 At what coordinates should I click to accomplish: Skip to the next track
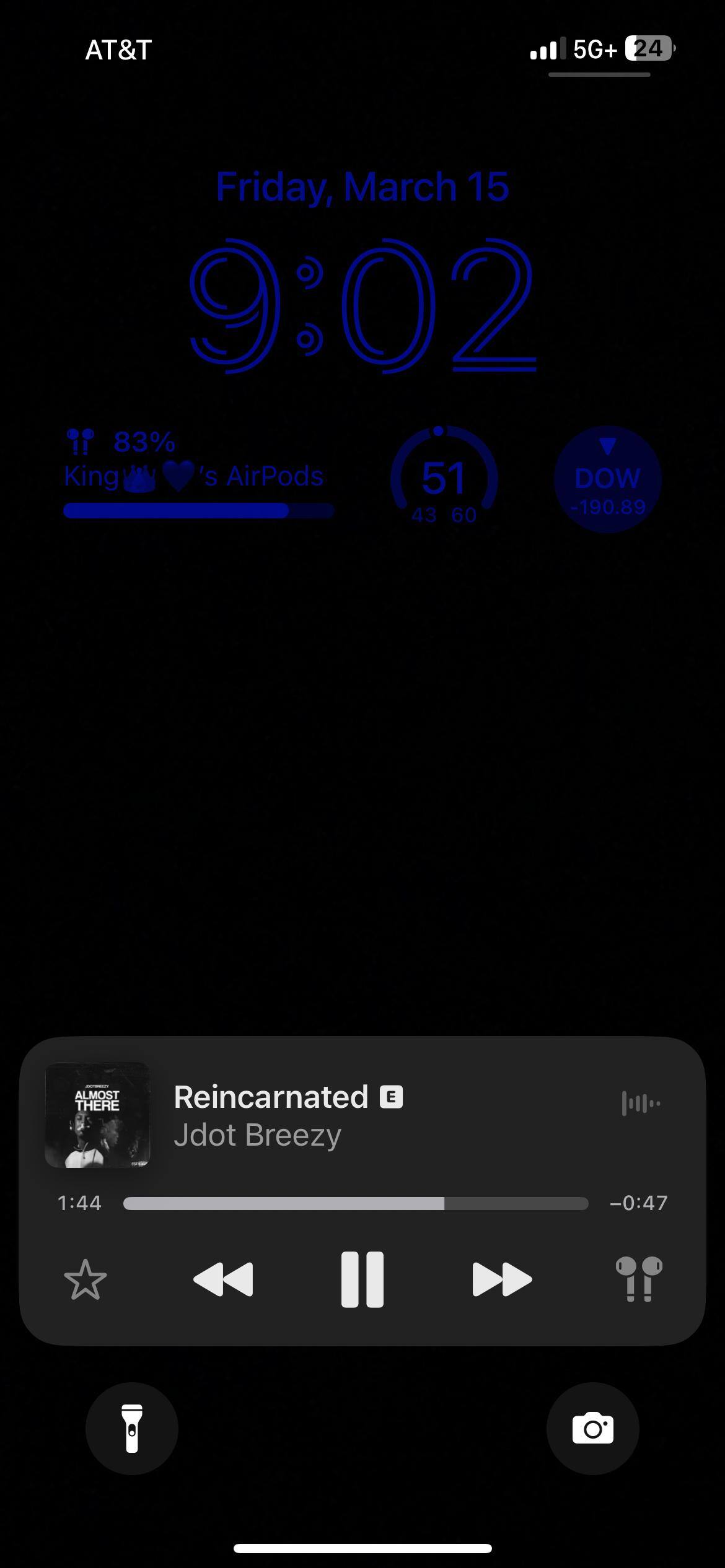coord(502,1279)
